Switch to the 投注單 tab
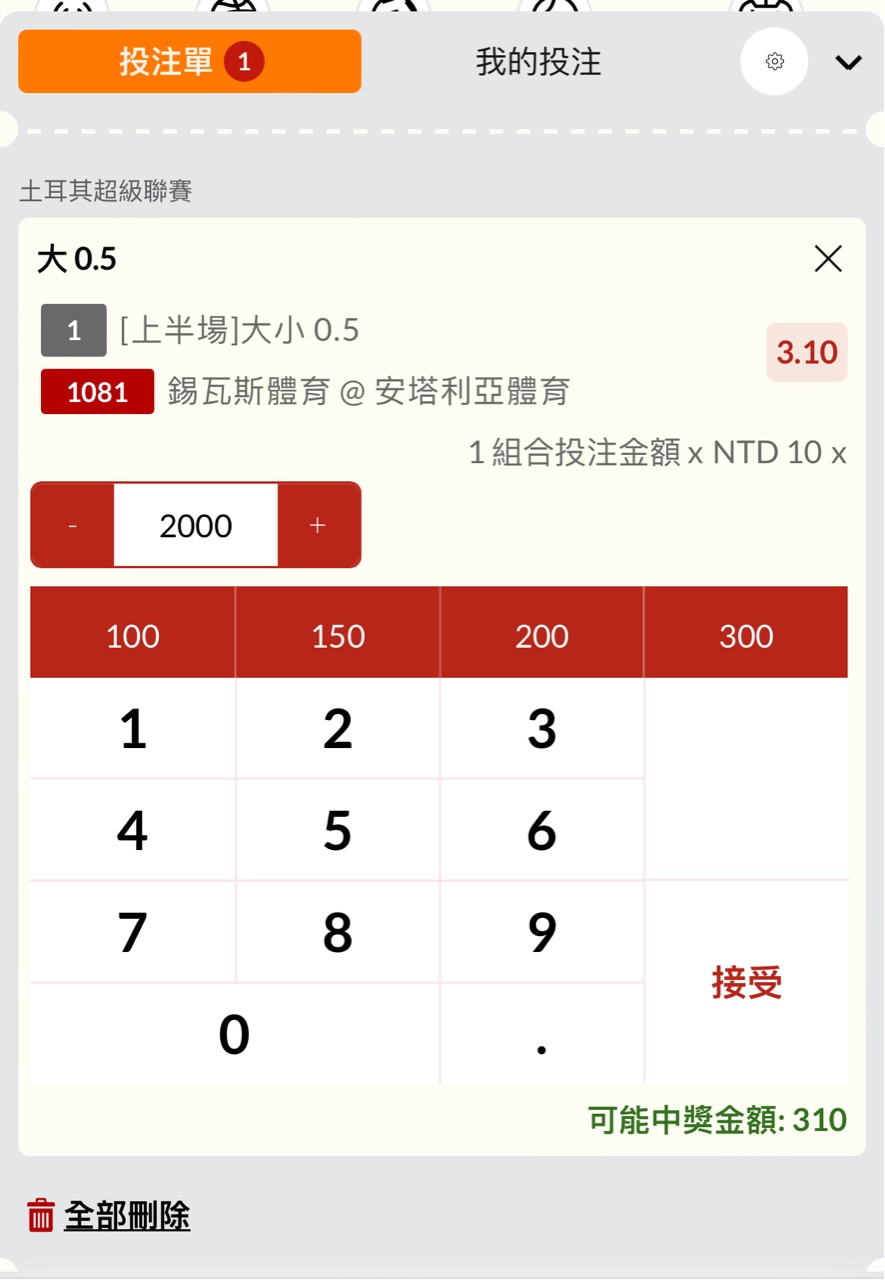Screen dimensions: 885x1280 pos(189,62)
